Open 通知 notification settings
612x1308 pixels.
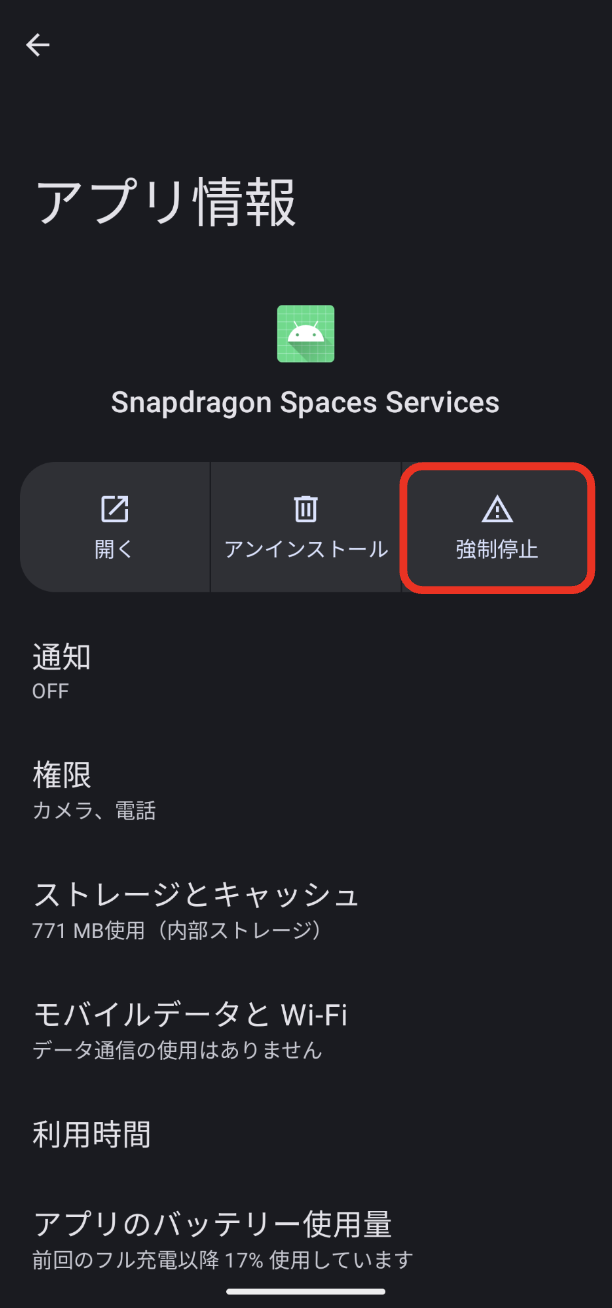pos(306,672)
